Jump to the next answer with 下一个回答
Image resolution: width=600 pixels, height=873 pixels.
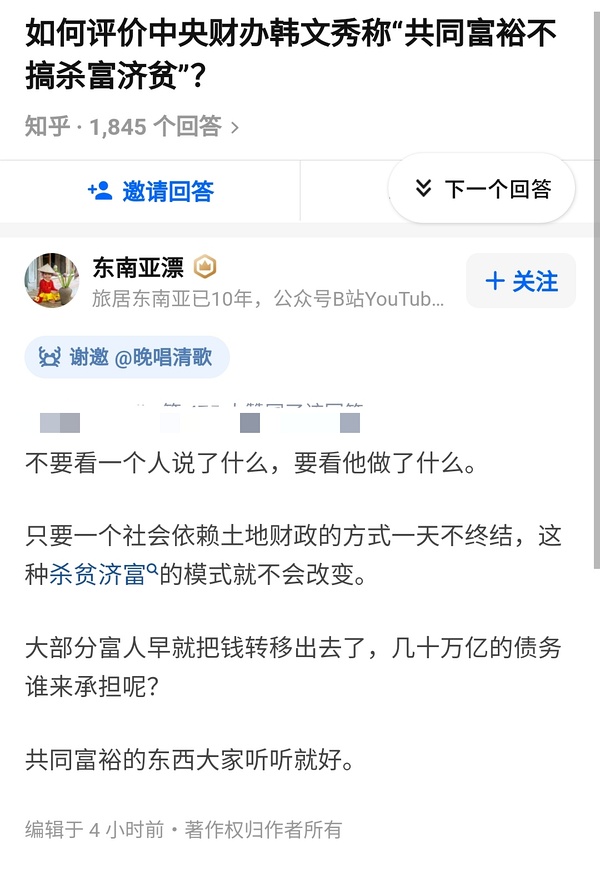[x=482, y=188]
